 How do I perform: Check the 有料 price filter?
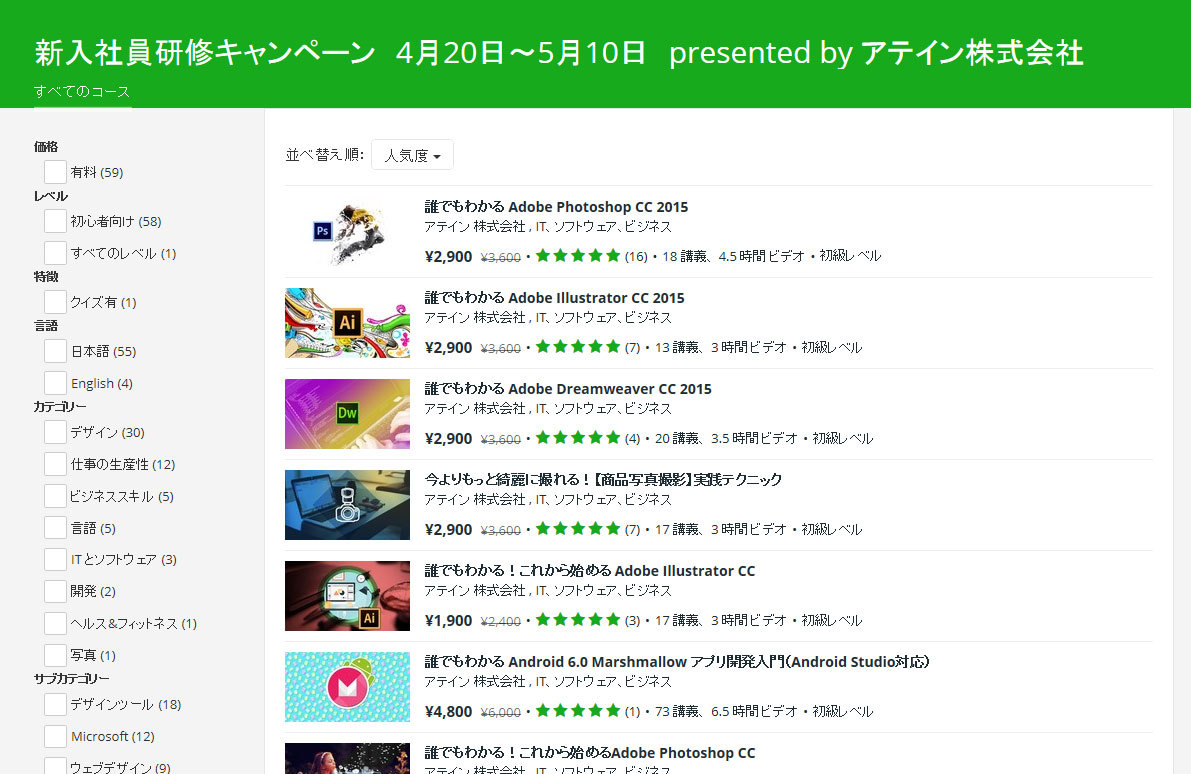(56, 172)
